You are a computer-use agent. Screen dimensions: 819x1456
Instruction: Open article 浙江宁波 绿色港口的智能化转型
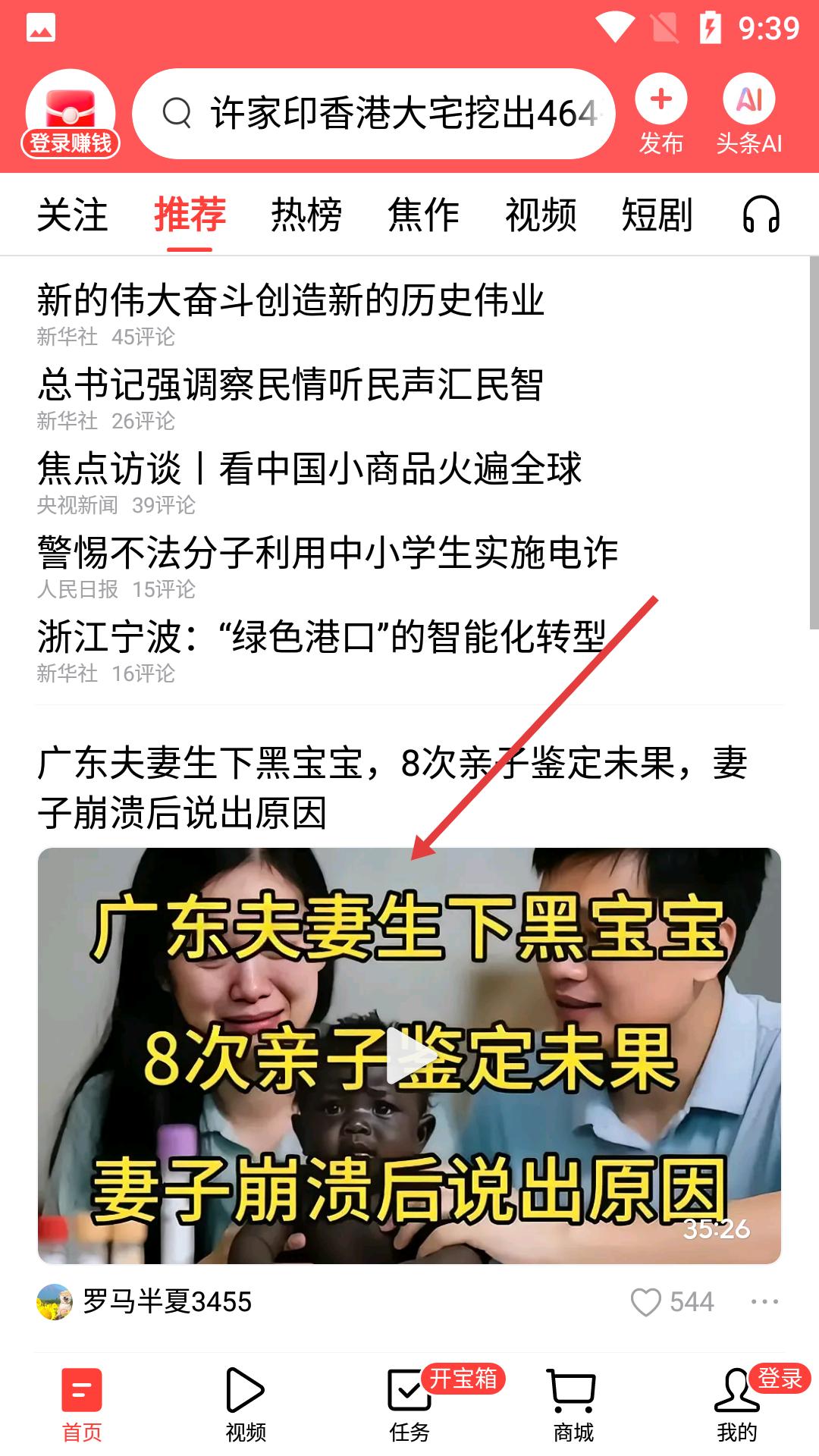[322, 637]
